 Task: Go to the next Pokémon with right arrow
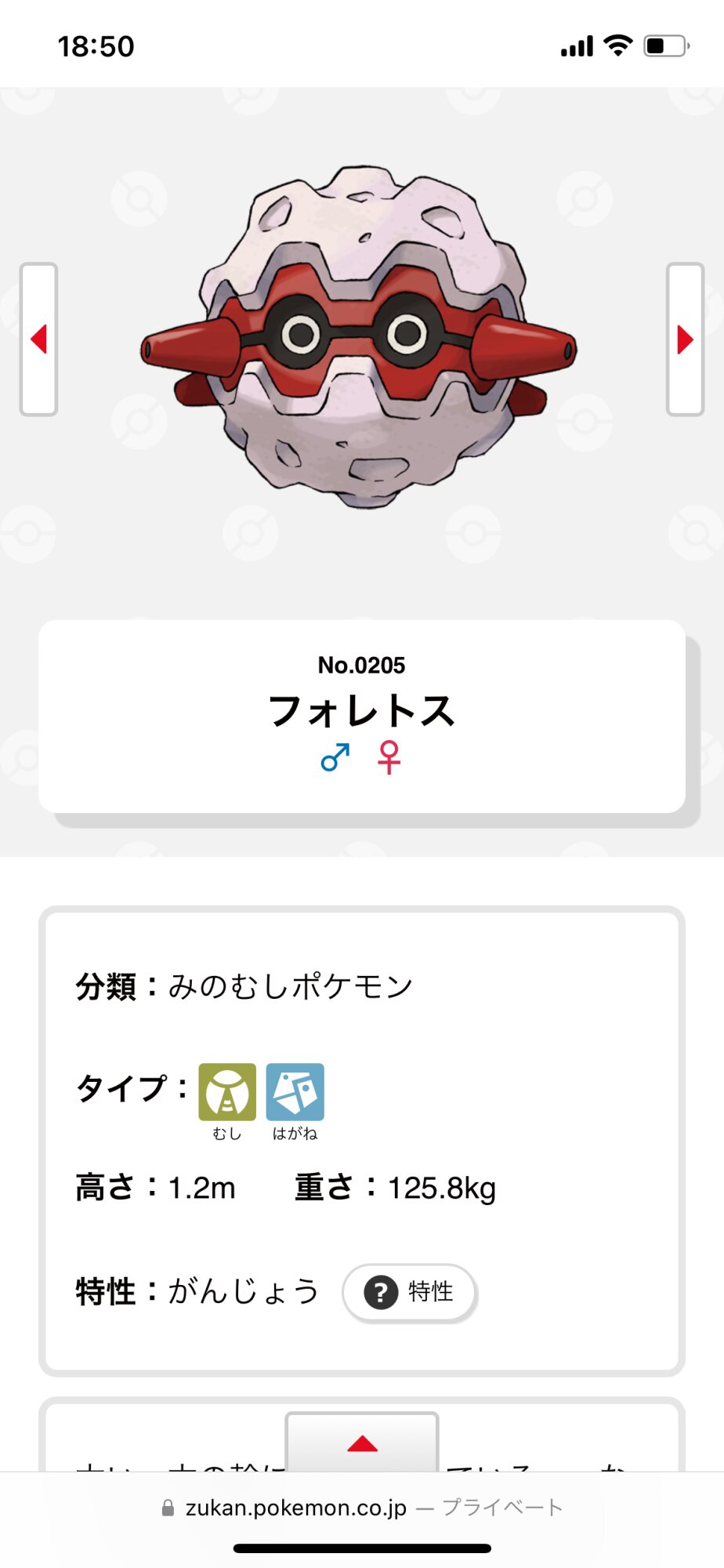[x=685, y=339]
